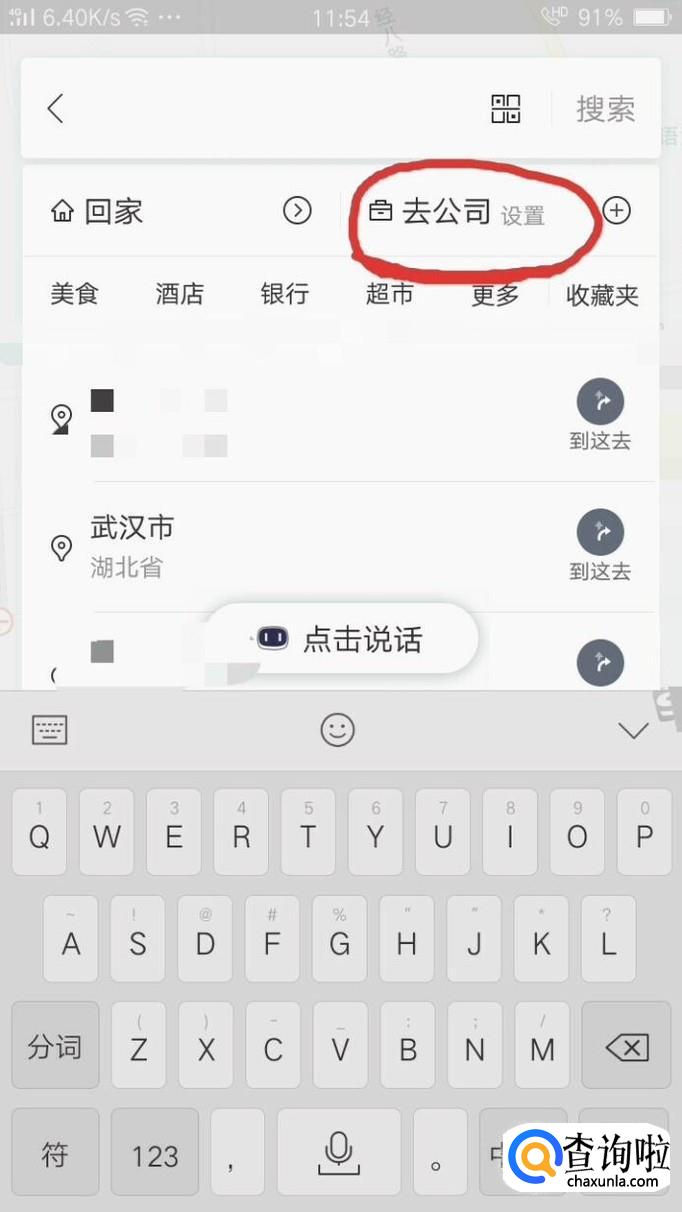The width and height of the screenshot is (682, 1212).
Task: Hit the keyboard backspace key
Action: click(627, 1047)
